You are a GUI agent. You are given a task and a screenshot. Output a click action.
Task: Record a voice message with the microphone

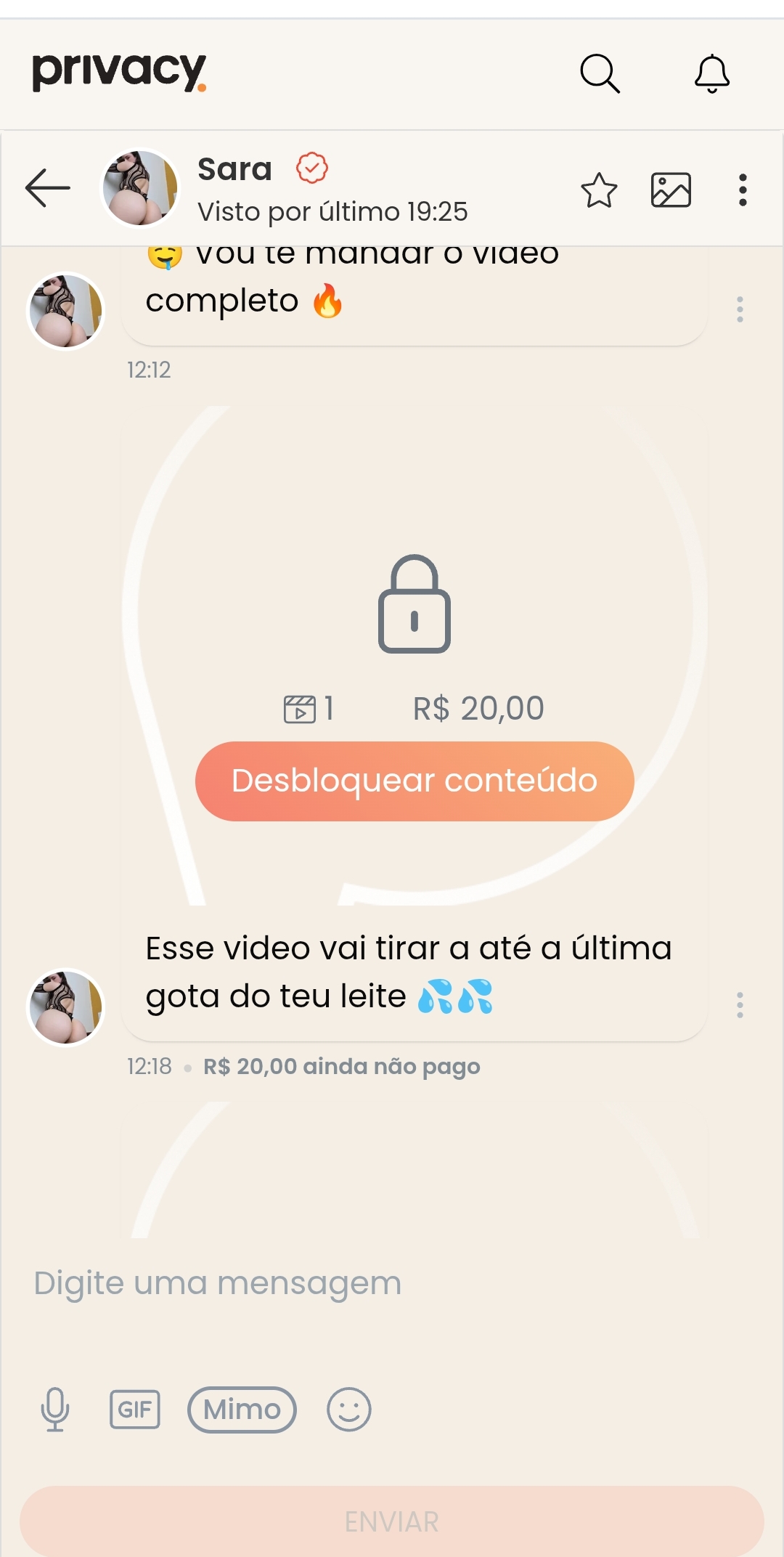pyautogui.click(x=55, y=1410)
